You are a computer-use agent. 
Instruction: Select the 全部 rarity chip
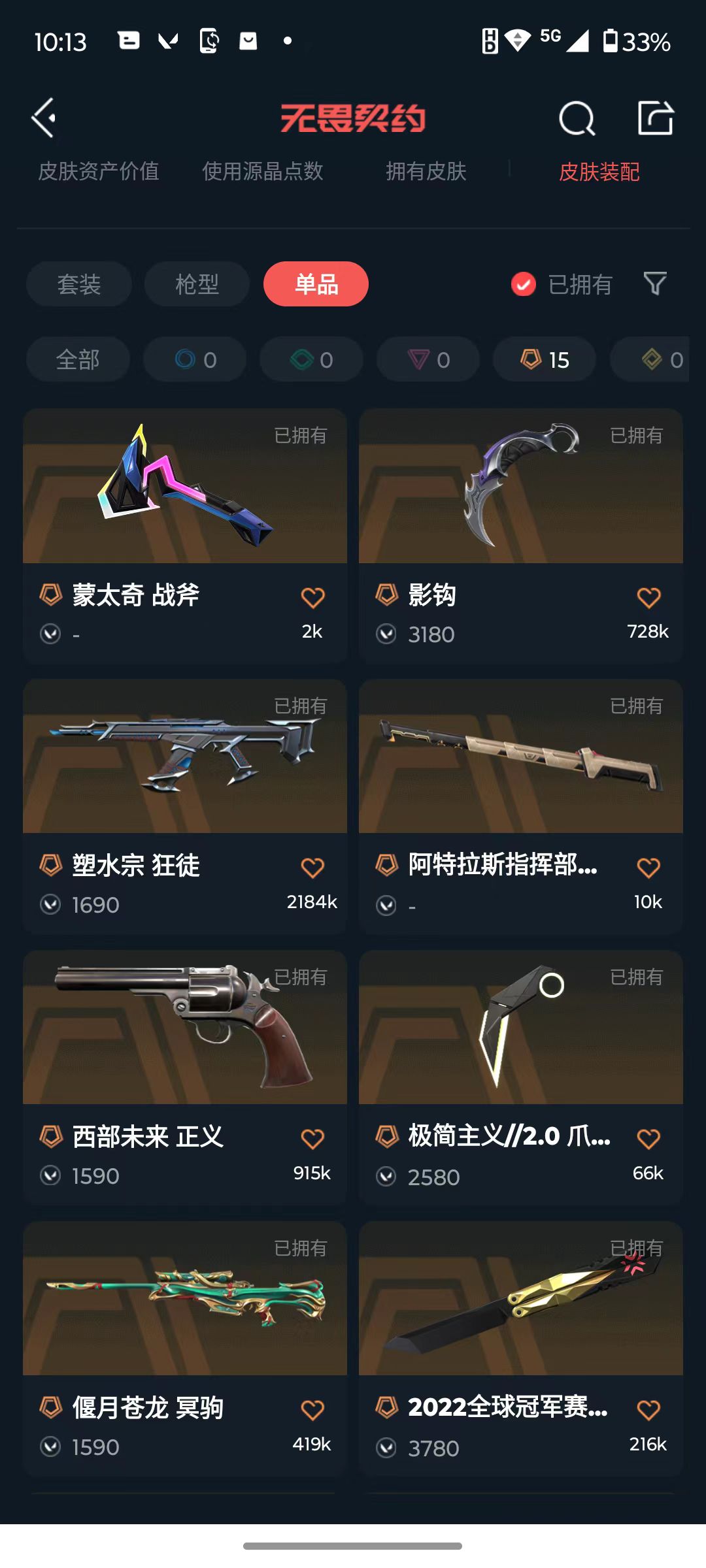(x=78, y=359)
